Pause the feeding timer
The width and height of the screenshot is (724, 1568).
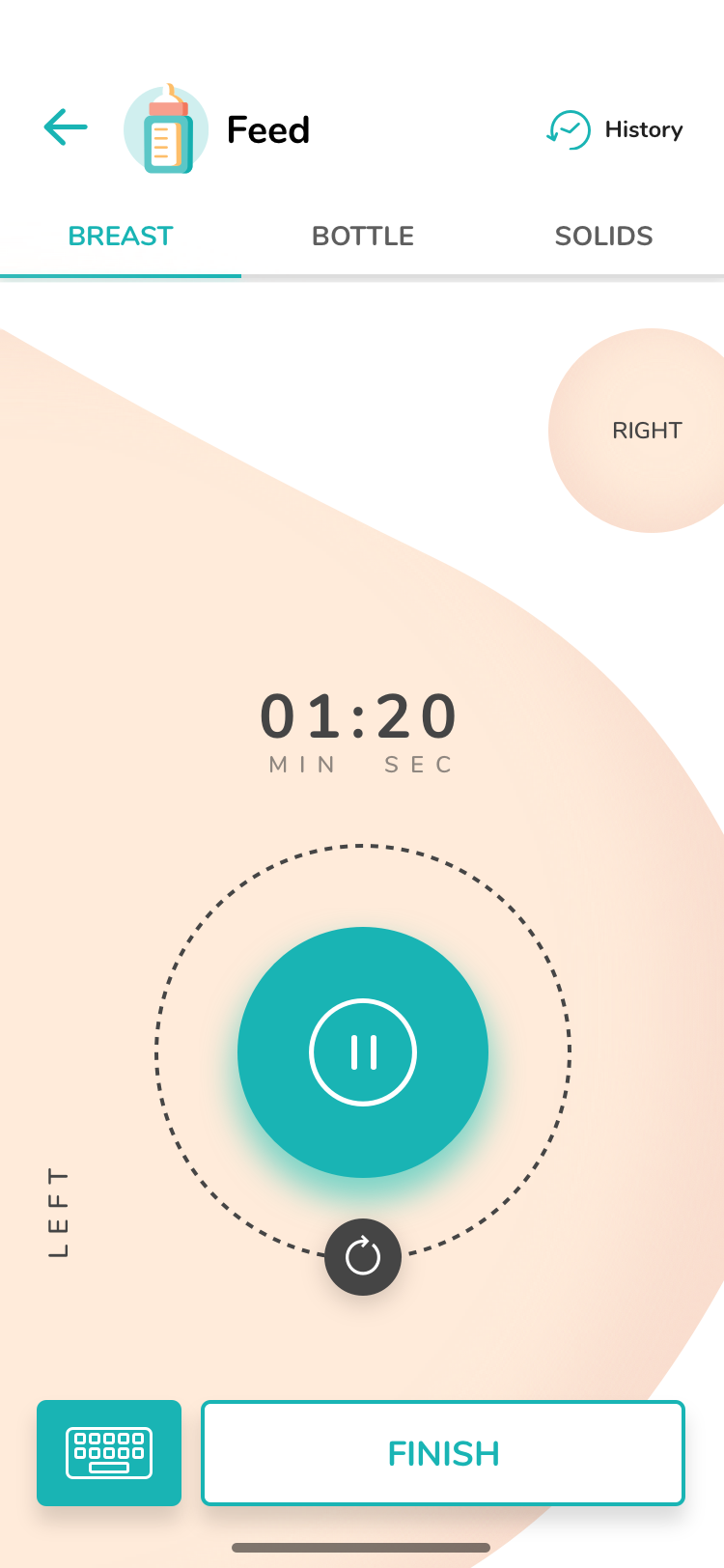(x=363, y=1052)
